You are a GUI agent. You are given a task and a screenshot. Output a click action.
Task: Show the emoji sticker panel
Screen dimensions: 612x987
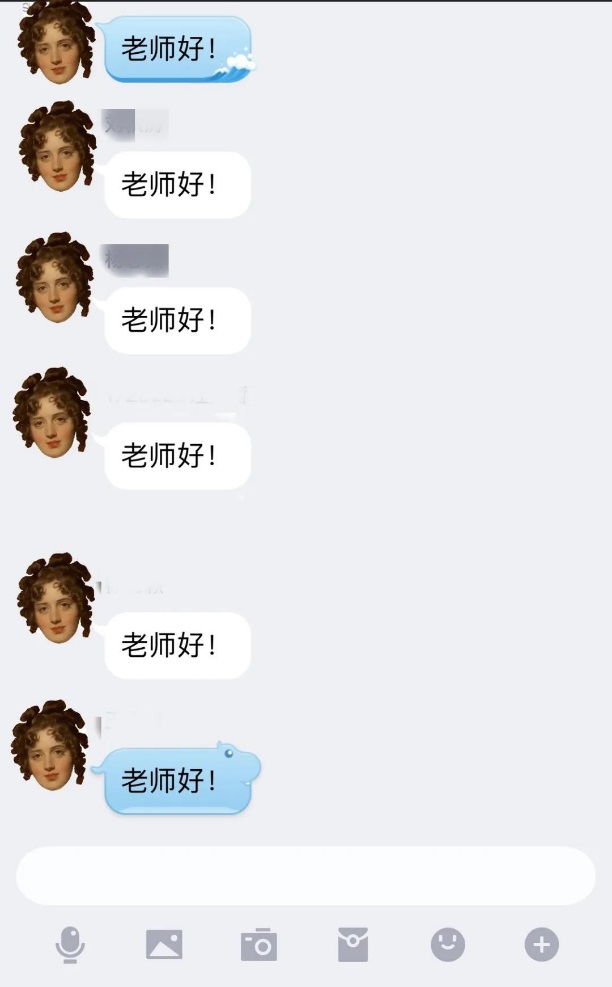point(448,944)
